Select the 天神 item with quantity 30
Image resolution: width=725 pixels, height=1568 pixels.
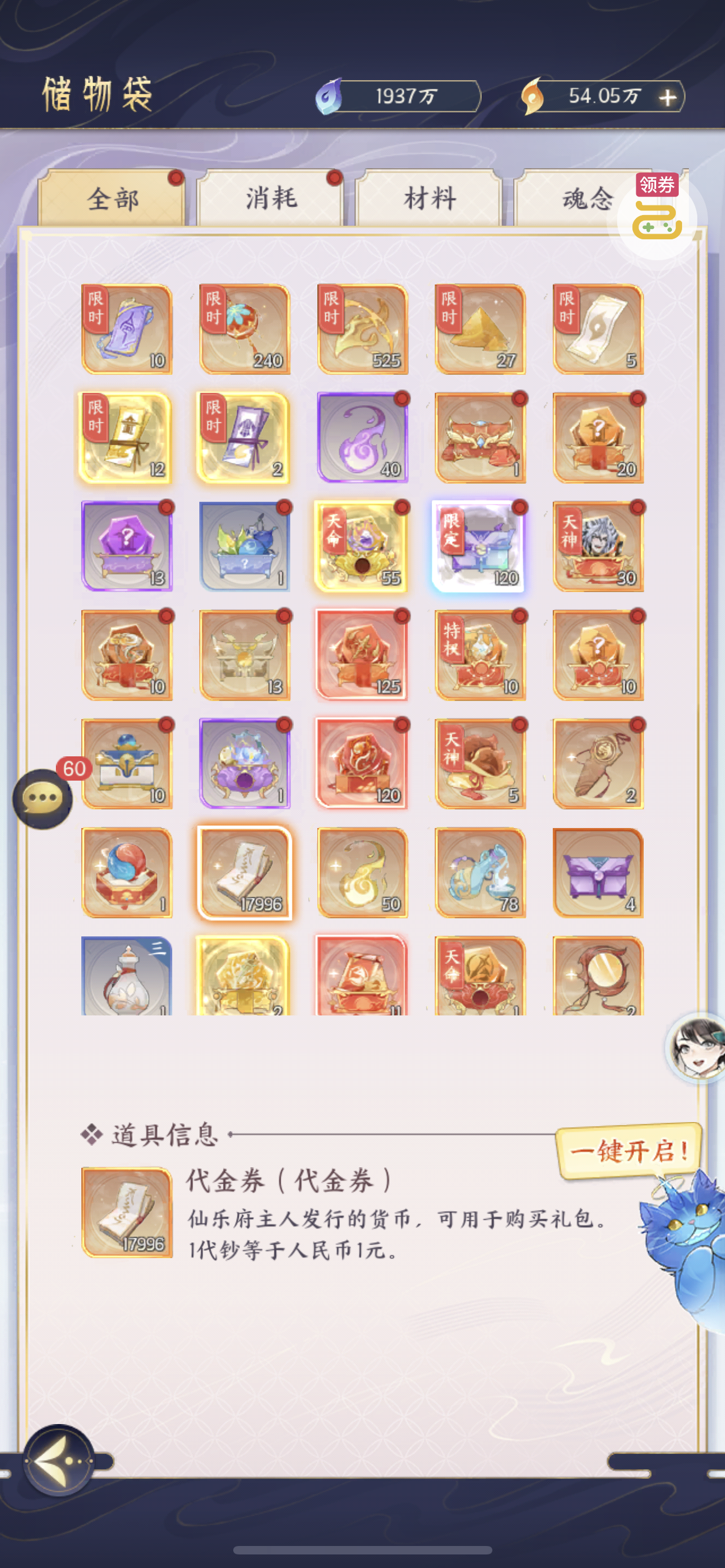click(598, 546)
